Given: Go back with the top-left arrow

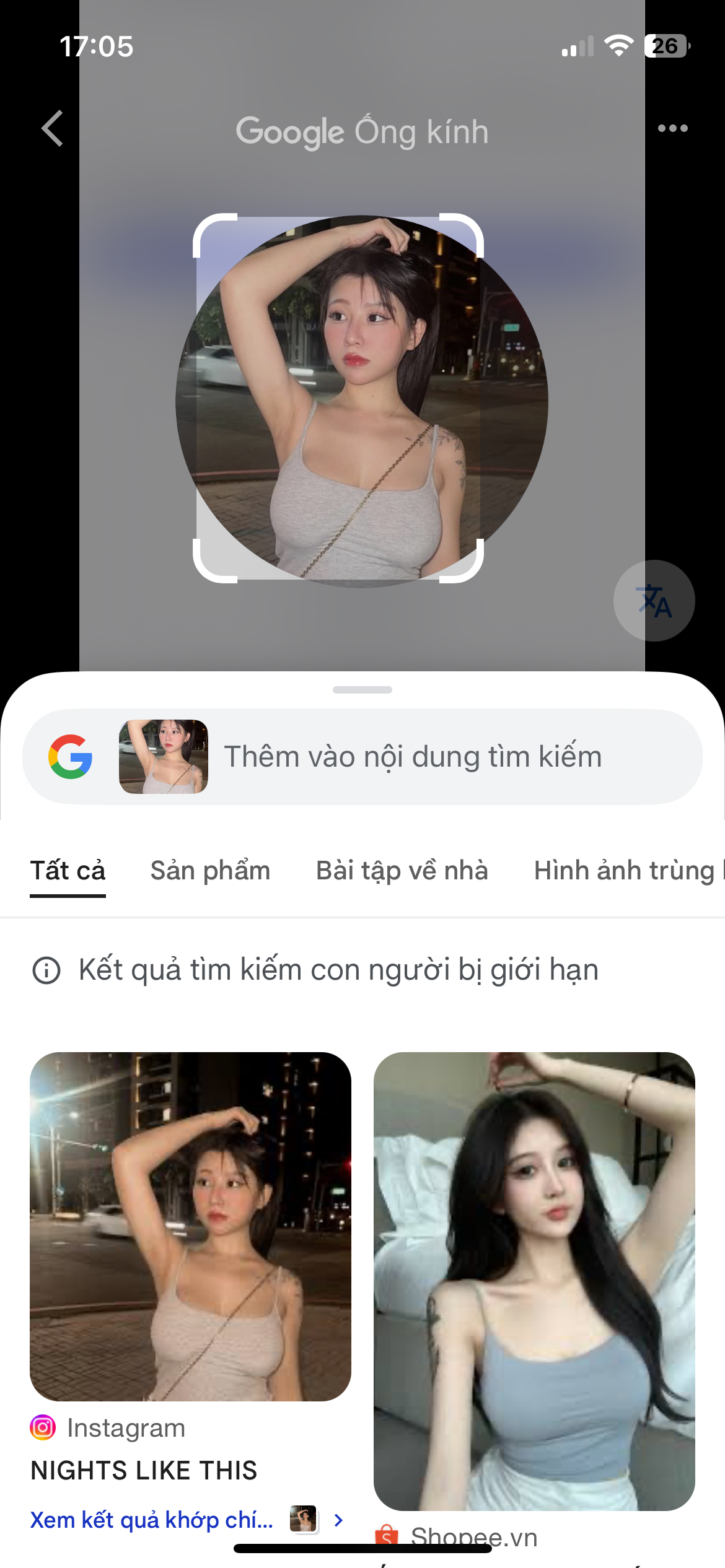Looking at the screenshot, I should pos(53,129).
